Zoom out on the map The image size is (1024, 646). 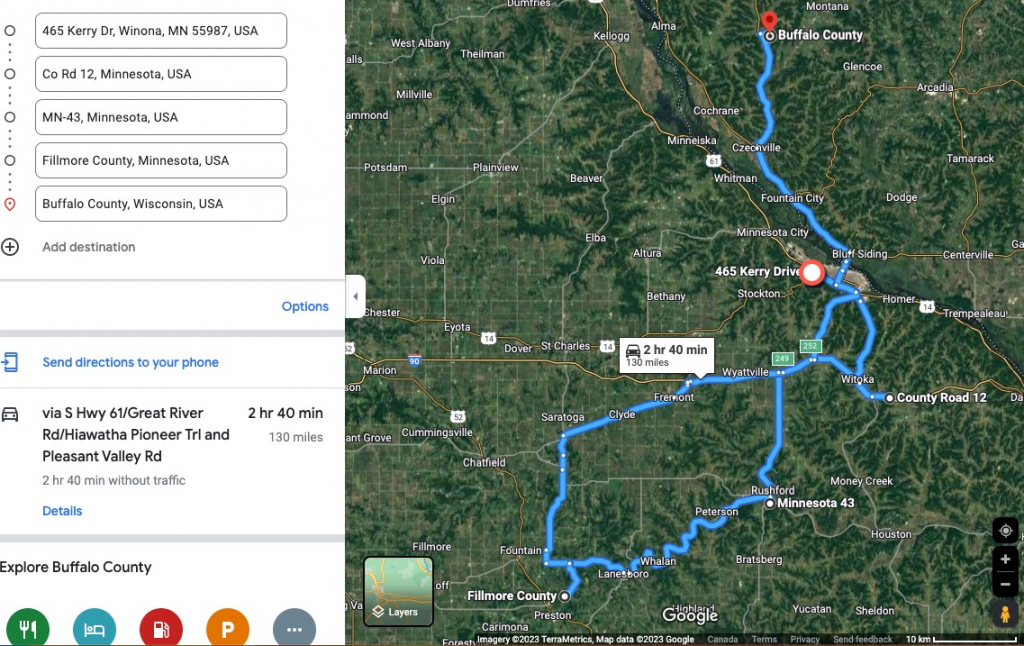coord(1006,585)
